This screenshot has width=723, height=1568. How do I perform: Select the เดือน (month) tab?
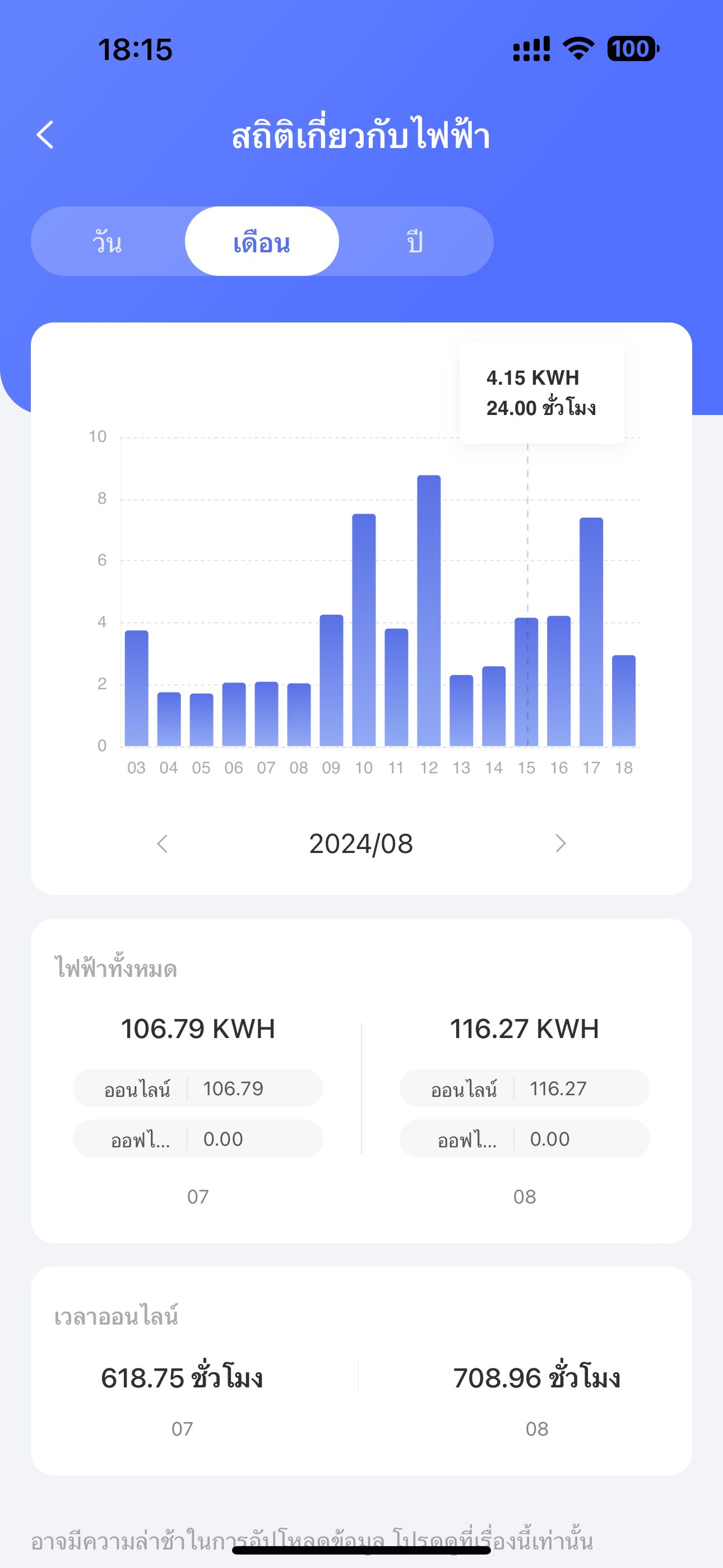coord(262,242)
